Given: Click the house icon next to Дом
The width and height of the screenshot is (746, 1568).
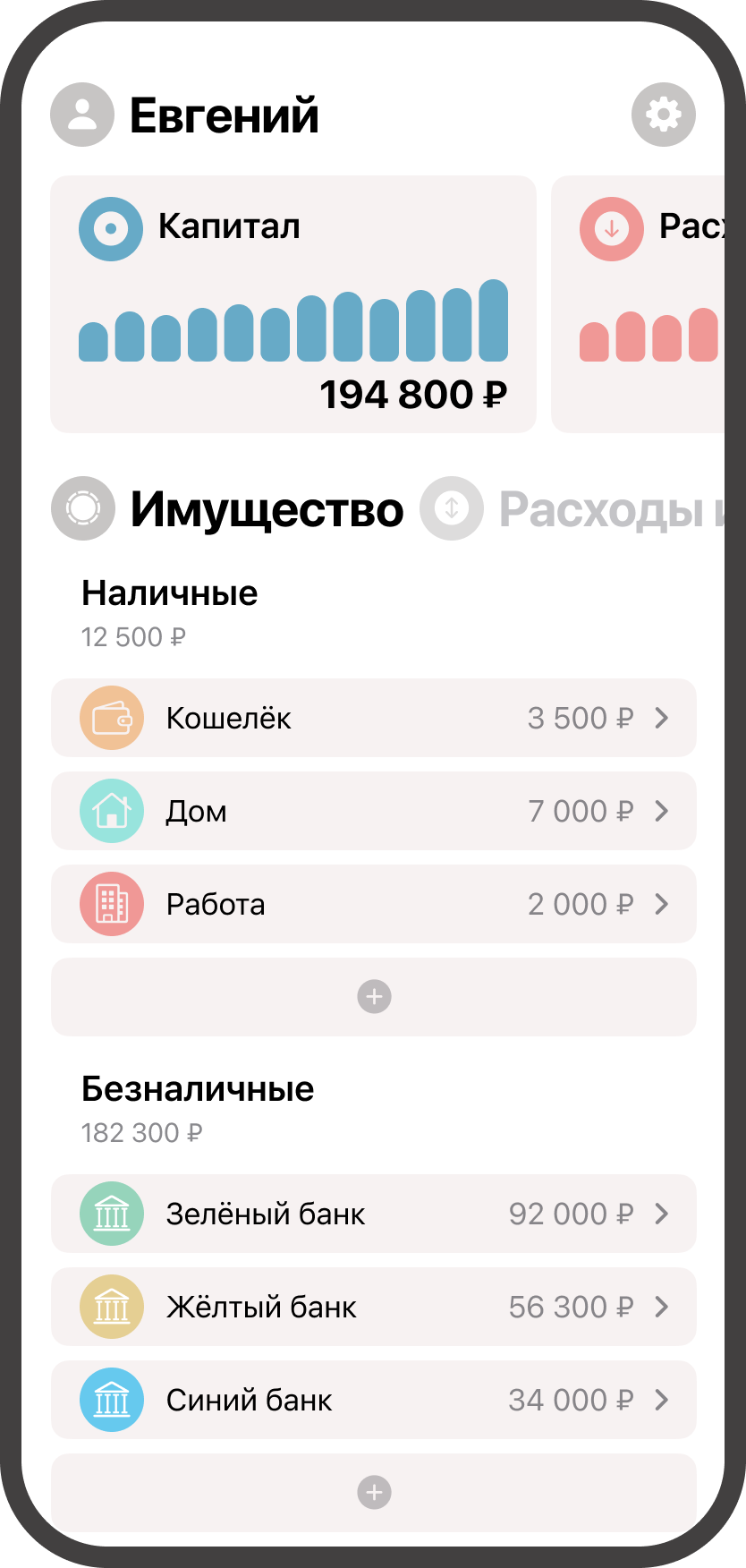Looking at the screenshot, I should [x=111, y=811].
